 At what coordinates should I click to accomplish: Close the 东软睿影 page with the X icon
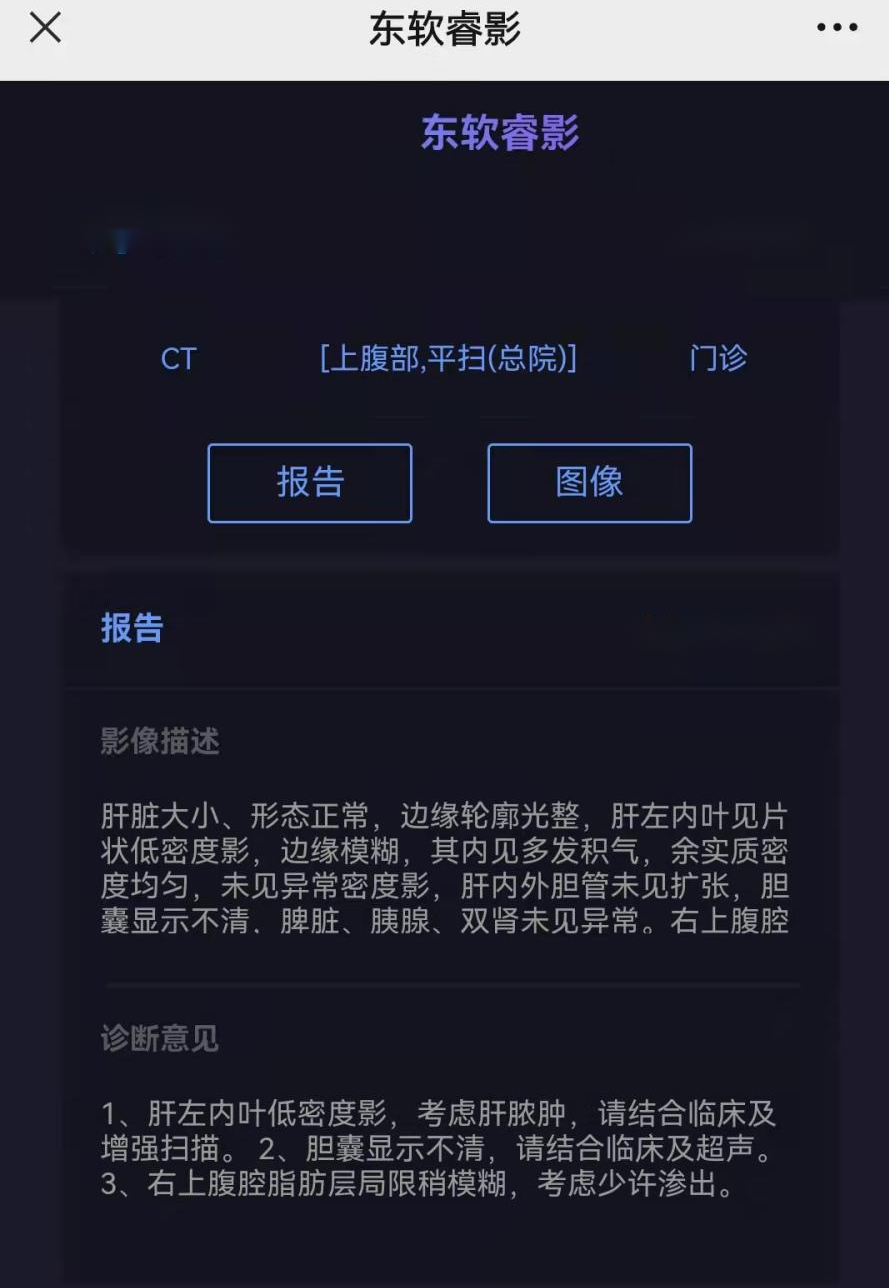point(43,28)
